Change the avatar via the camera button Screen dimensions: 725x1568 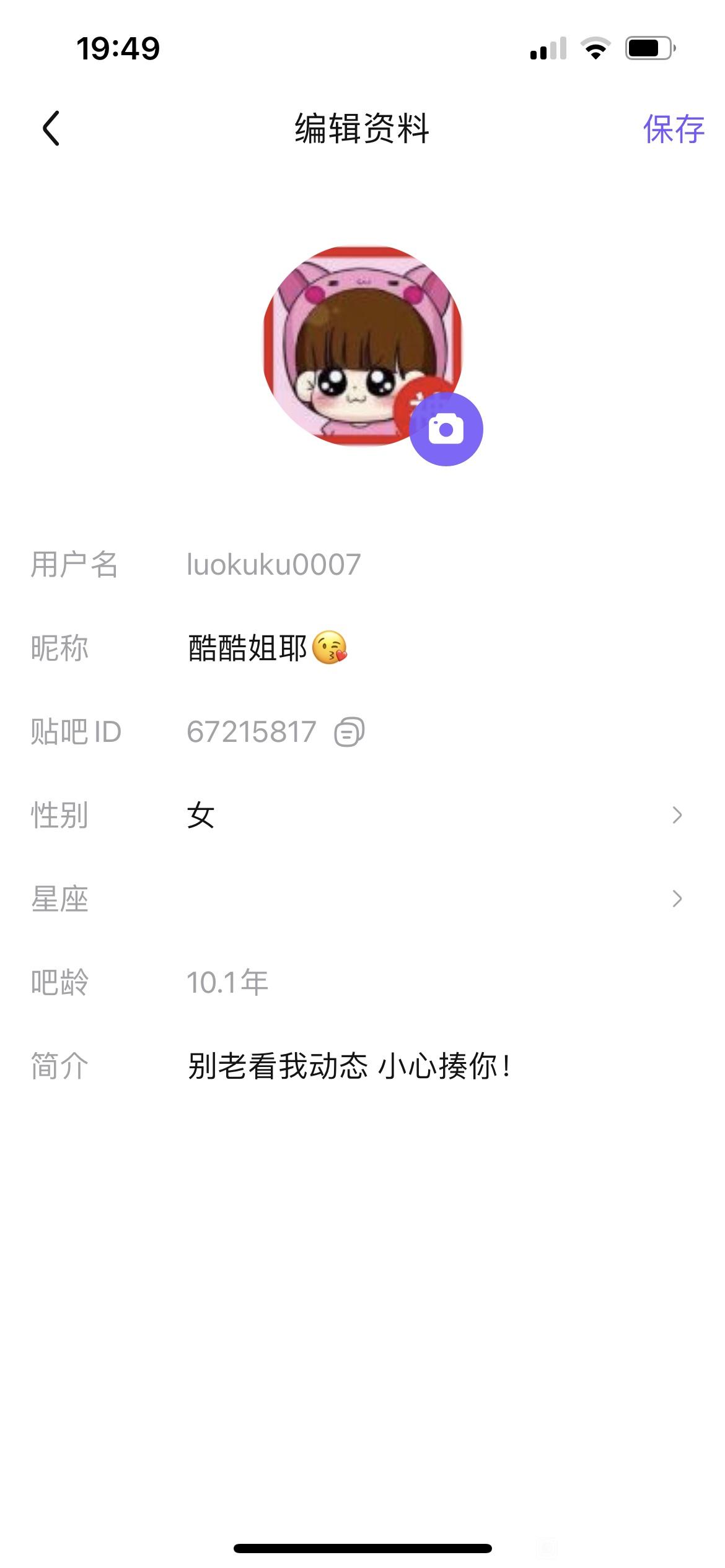[446, 429]
